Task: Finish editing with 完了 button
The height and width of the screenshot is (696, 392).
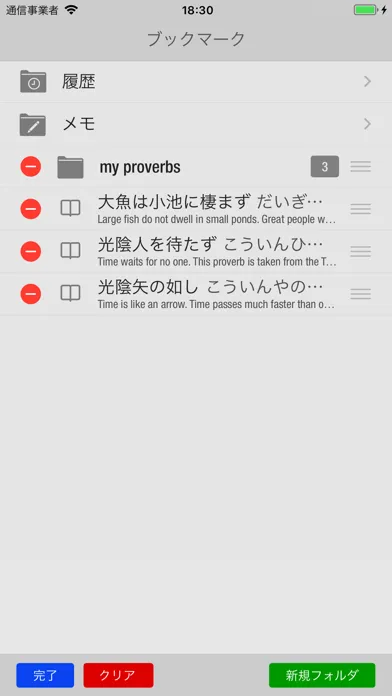Action: 45,675
